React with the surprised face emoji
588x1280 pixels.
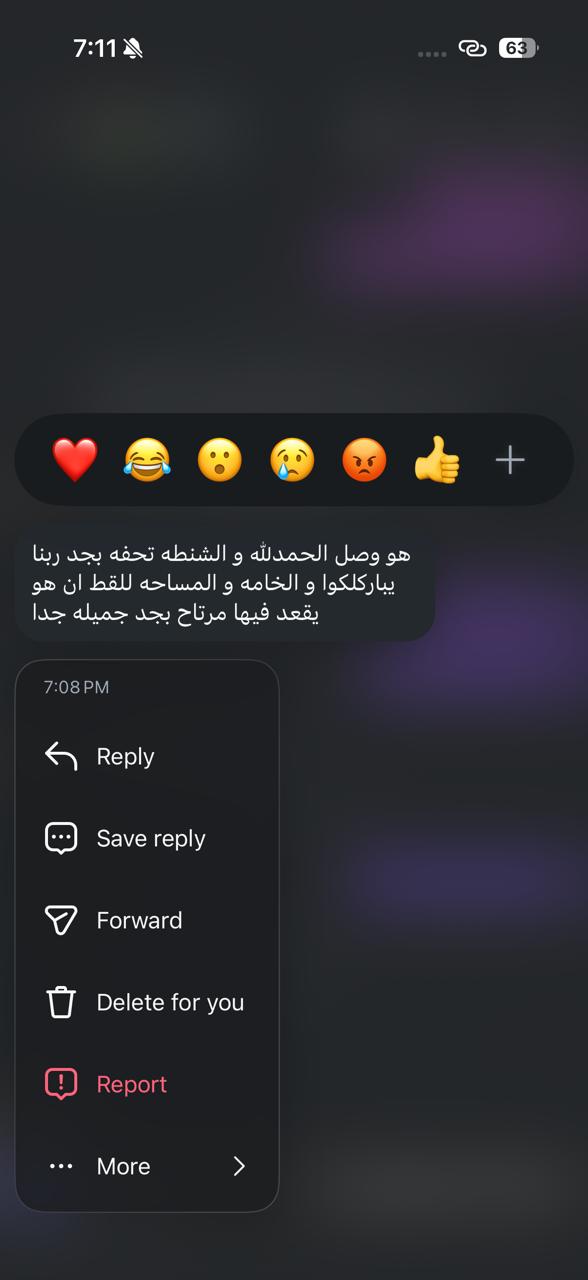(x=219, y=460)
